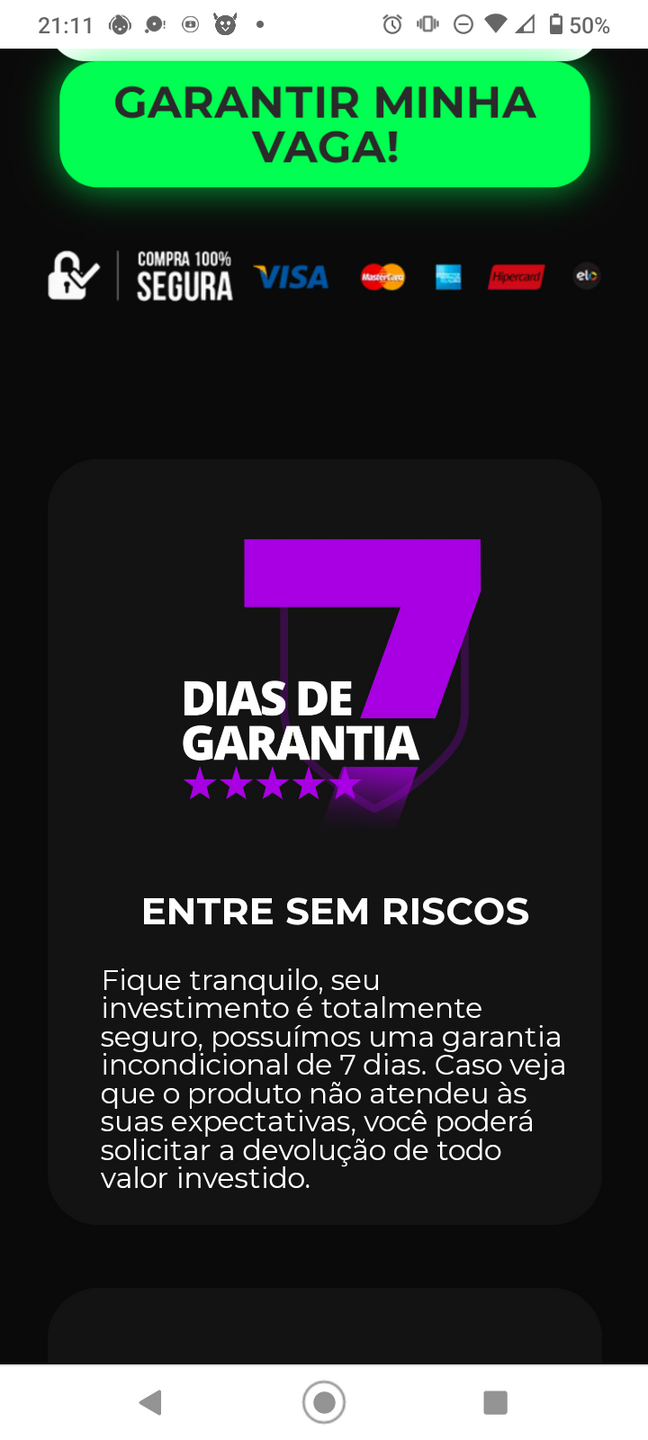The width and height of the screenshot is (648, 1440).
Task: Return to the home screen
Action: pos(324,1402)
